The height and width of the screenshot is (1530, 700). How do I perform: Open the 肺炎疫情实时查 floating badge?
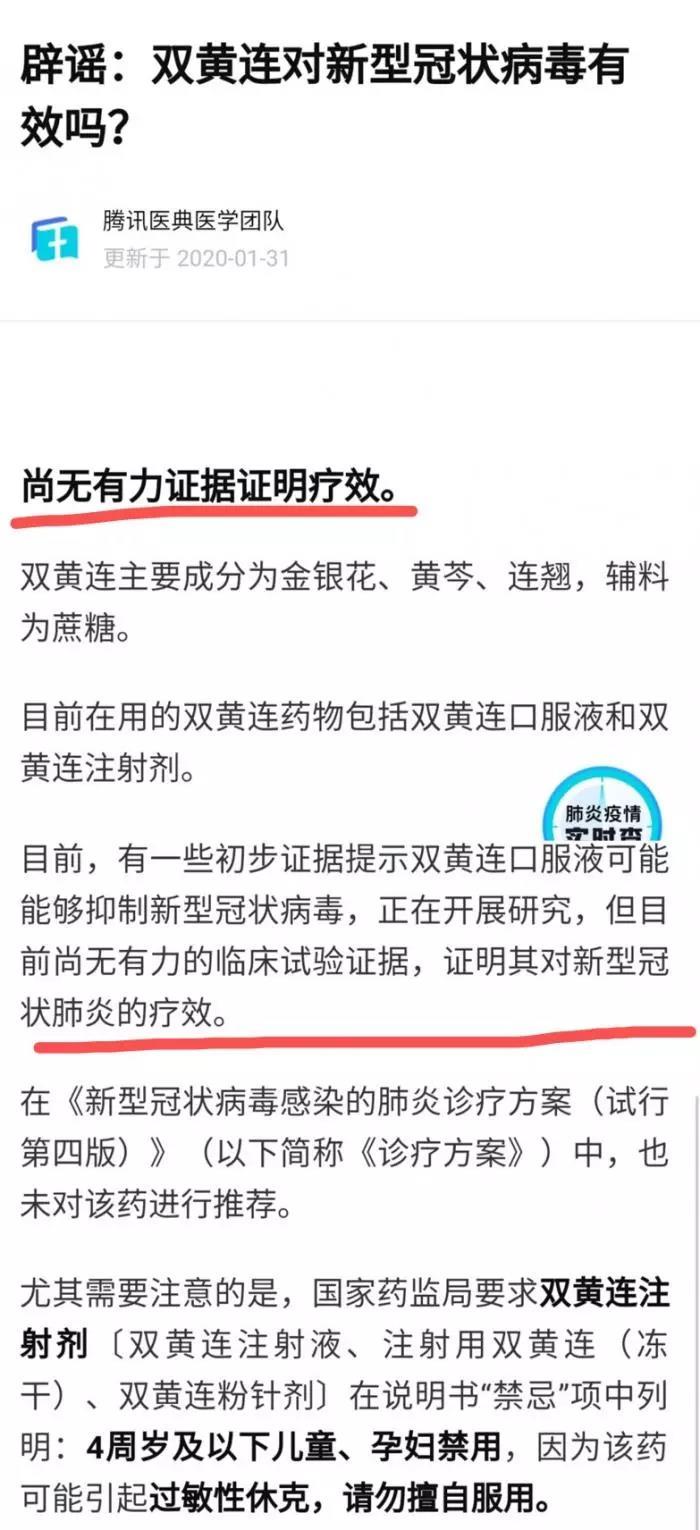coord(603,806)
